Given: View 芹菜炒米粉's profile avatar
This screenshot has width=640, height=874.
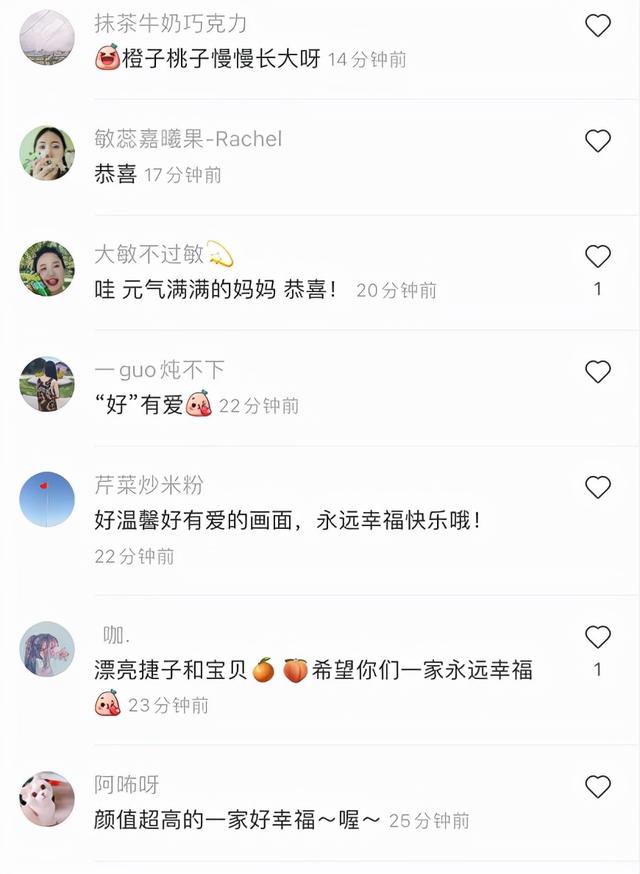Looking at the screenshot, I should [47, 499].
